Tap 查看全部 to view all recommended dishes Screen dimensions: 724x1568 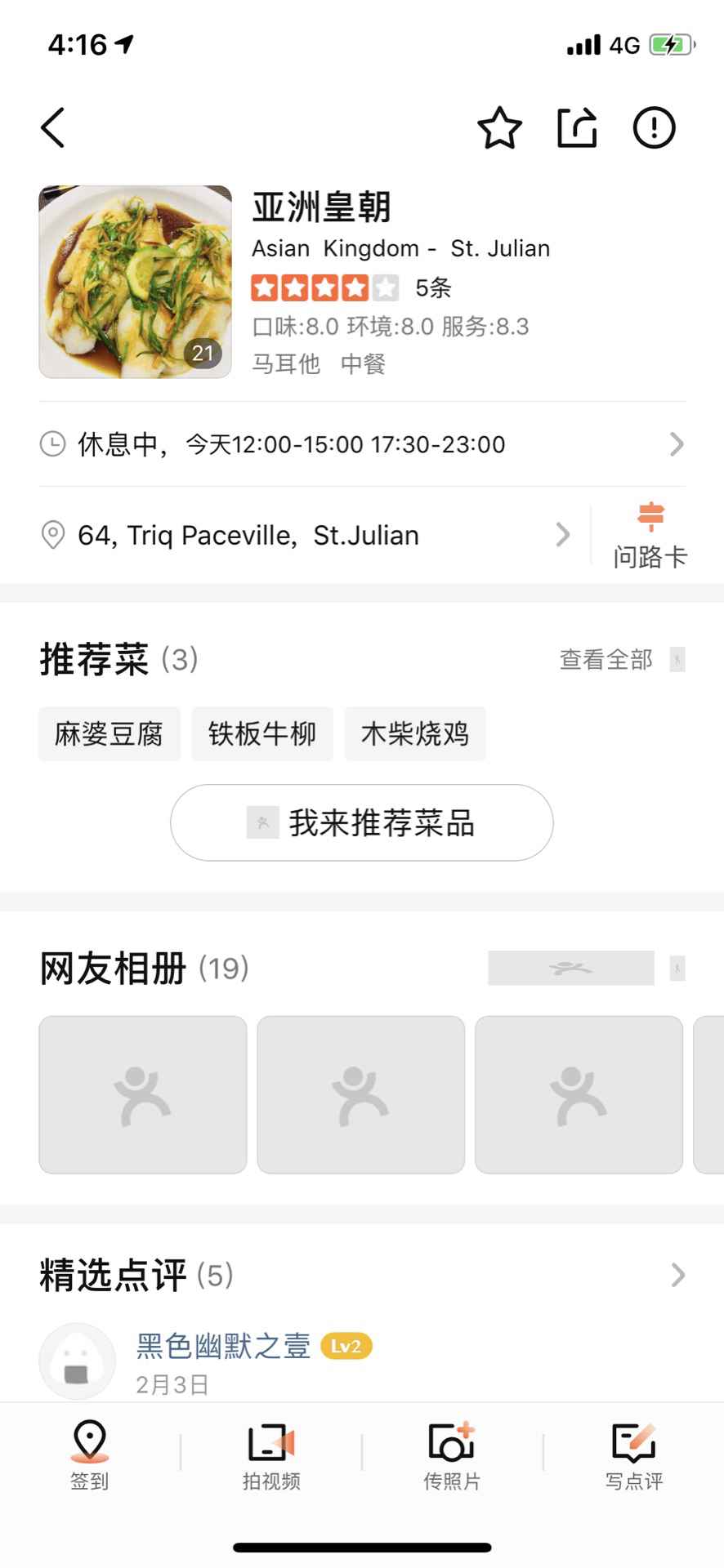click(x=605, y=659)
